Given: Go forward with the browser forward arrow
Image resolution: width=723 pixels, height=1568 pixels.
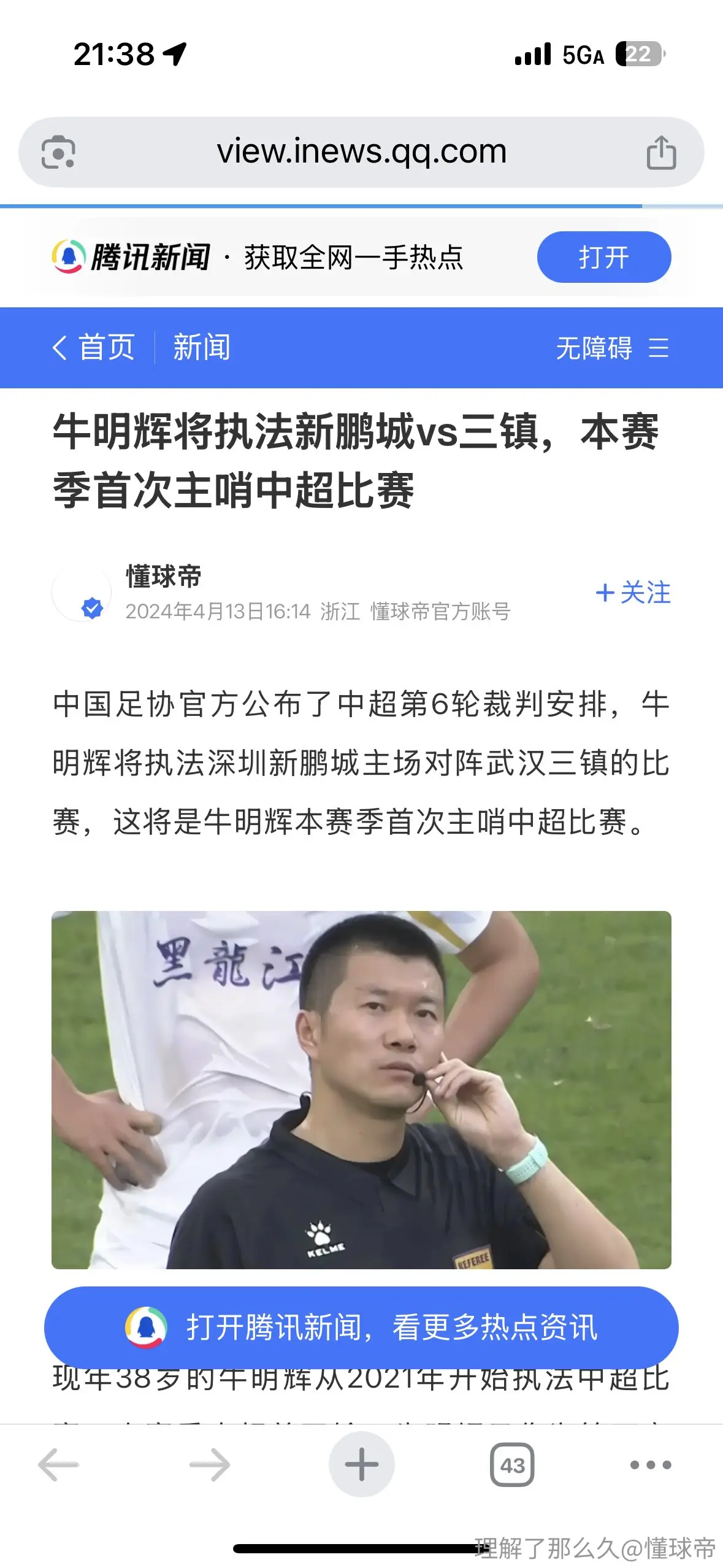Looking at the screenshot, I should (x=210, y=1465).
